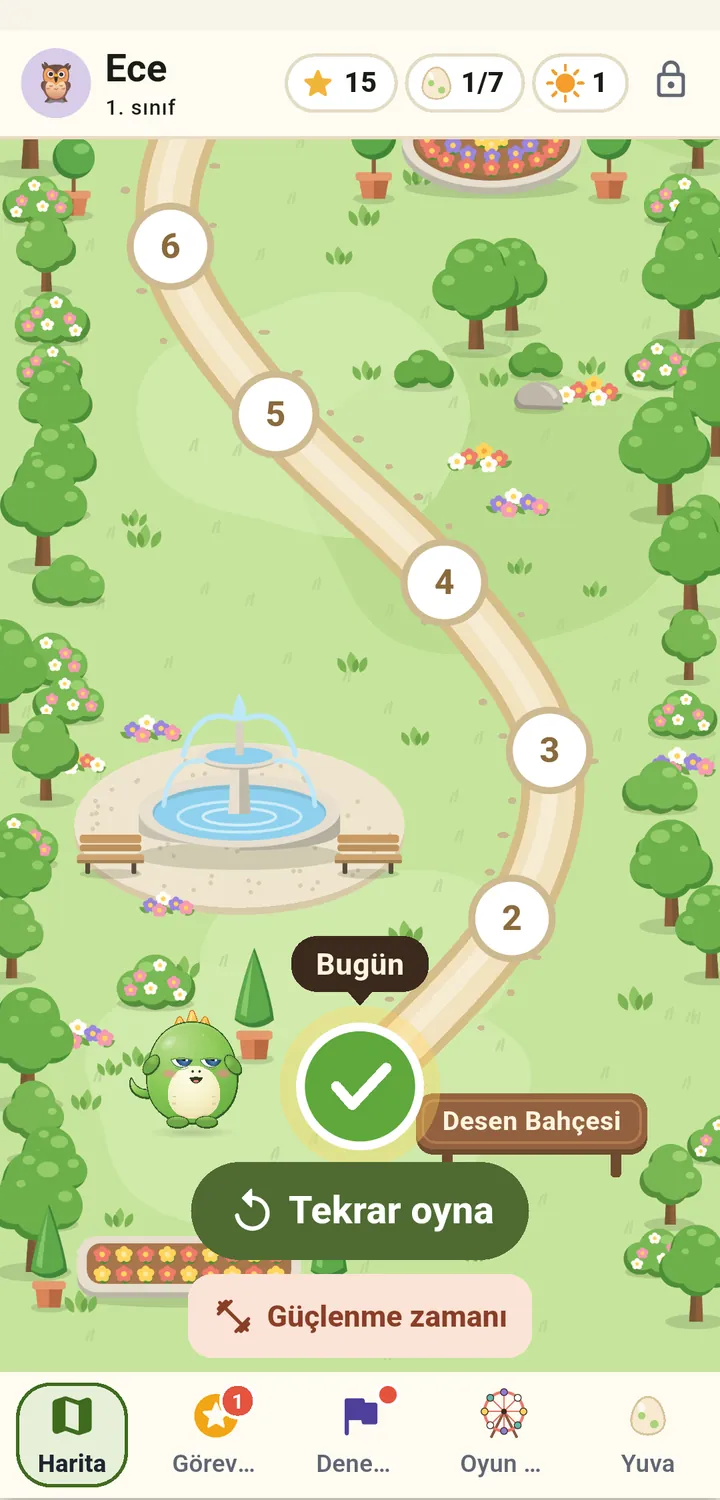Open Ece's profile avatar
The height and width of the screenshot is (1500, 720).
pyautogui.click(x=56, y=83)
